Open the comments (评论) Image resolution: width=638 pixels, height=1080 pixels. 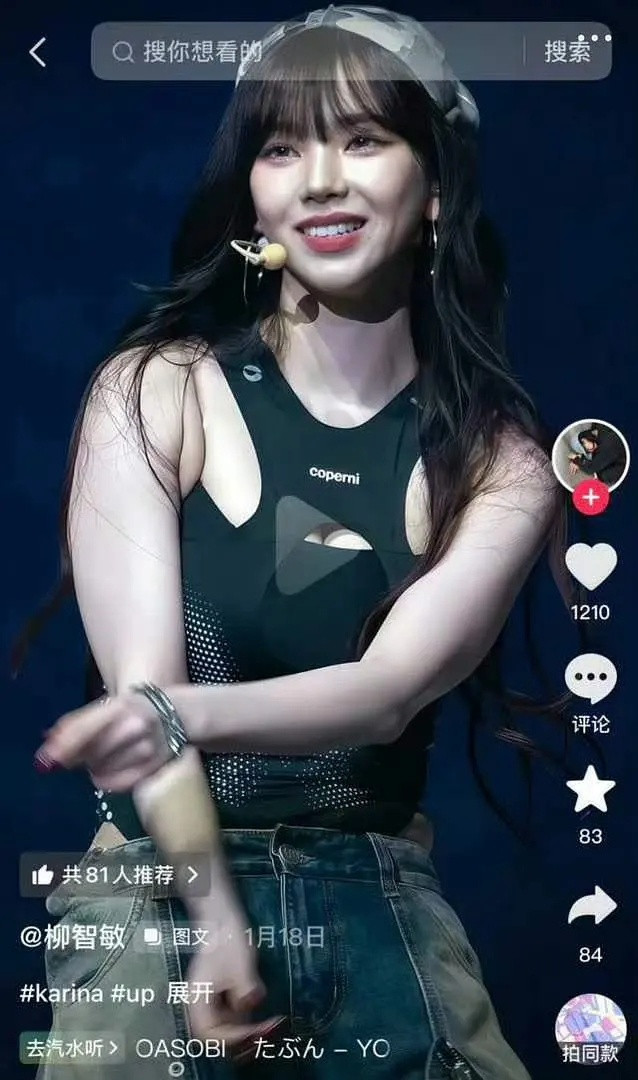590,680
